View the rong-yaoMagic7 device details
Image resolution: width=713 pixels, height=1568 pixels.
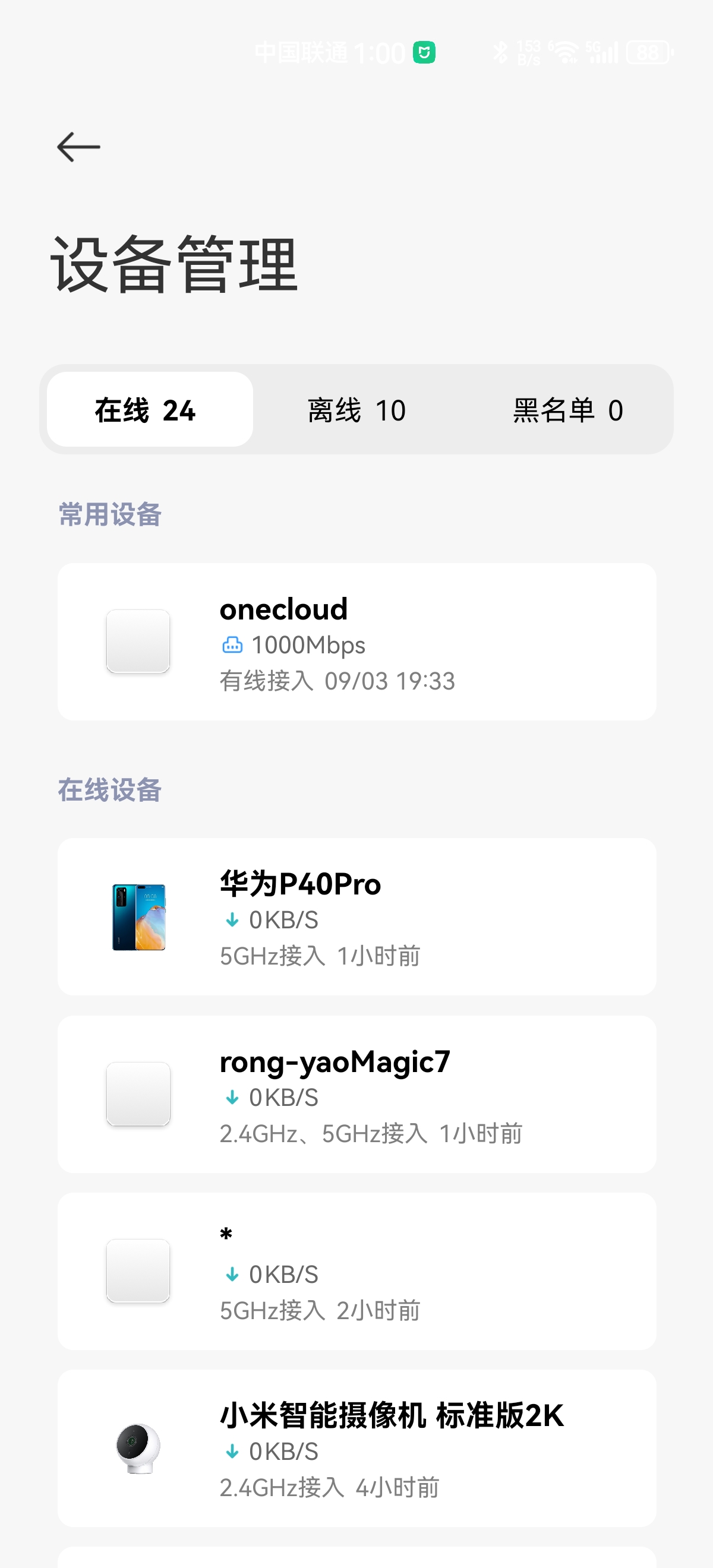point(357,1094)
